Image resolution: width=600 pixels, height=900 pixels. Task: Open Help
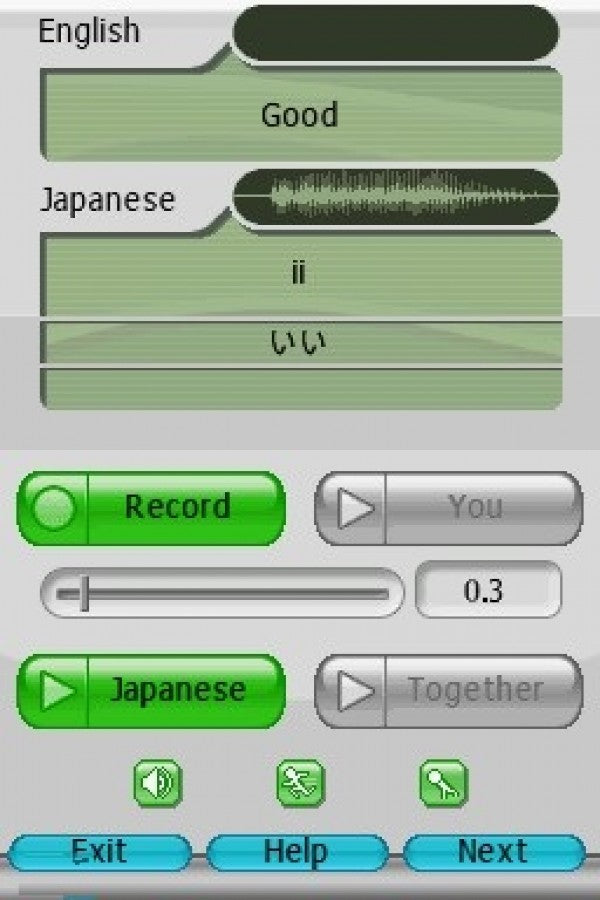[296, 852]
